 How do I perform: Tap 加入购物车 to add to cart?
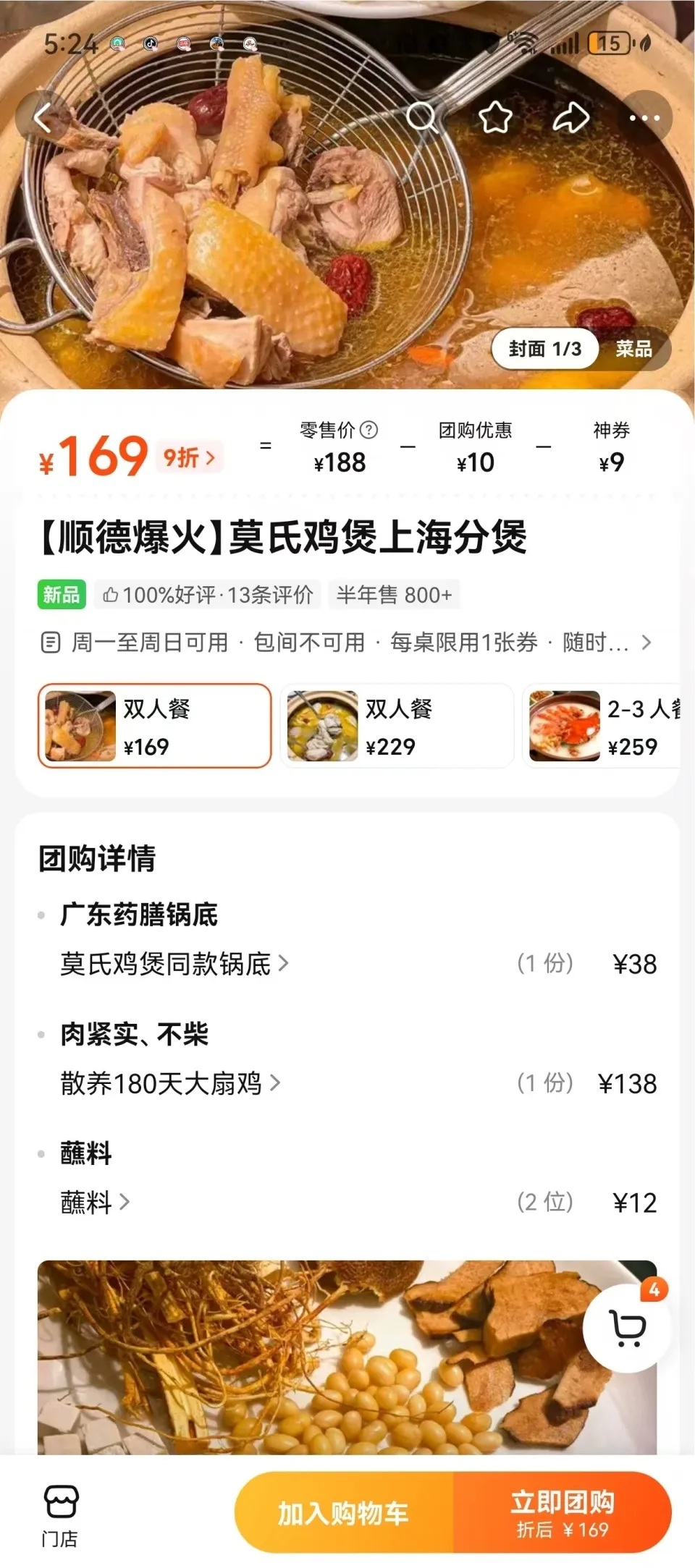coord(343,1513)
